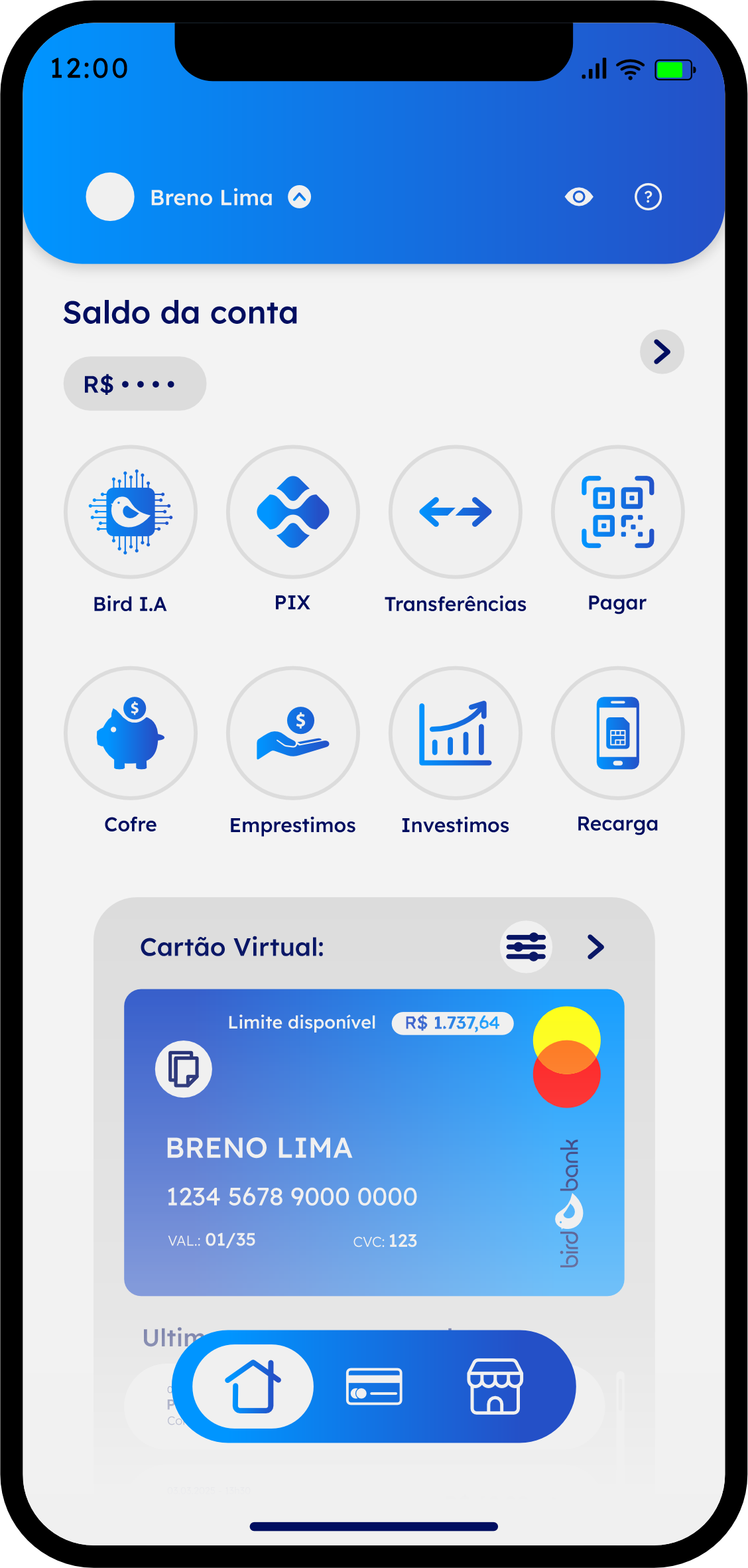Open Bird I.A assistant
Screen dimensions: 748x1568
(x=131, y=512)
